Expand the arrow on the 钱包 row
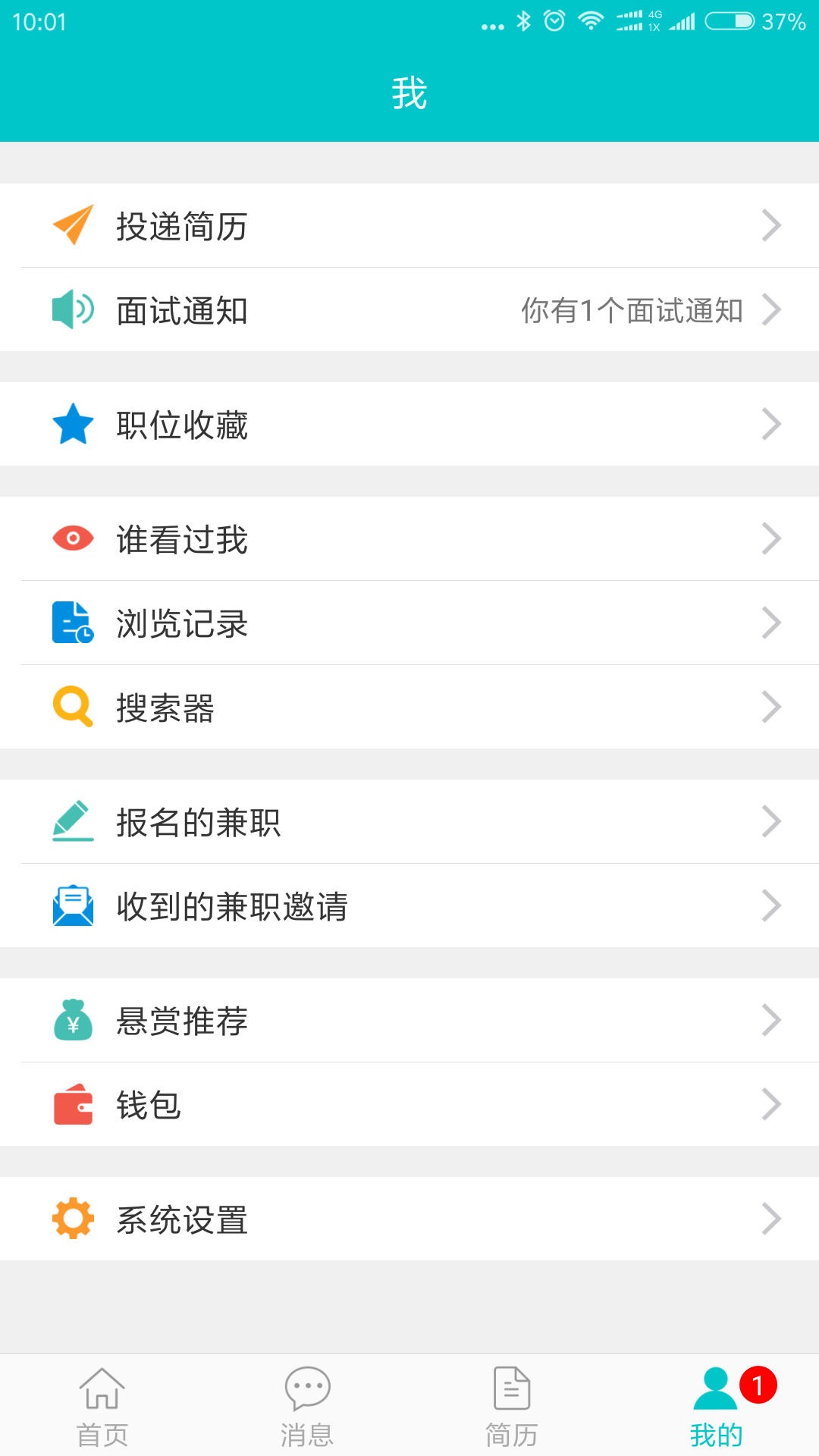Image resolution: width=819 pixels, height=1456 pixels. tap(771, 1105)
